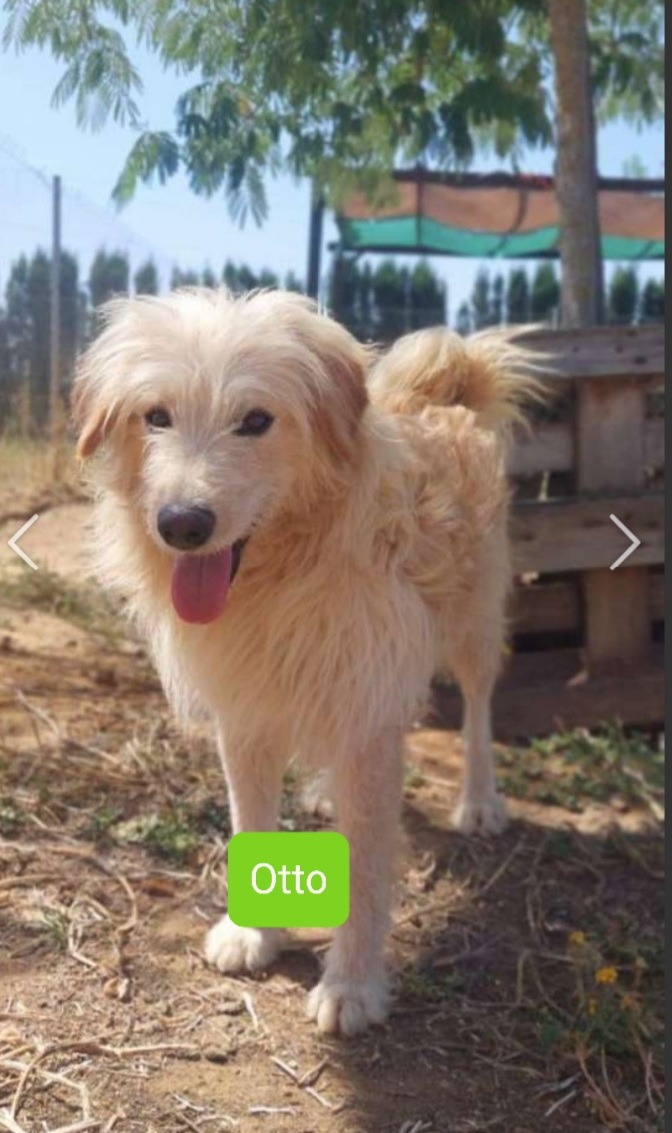The image size is (672, 1133).
Task: Go to the previous photo
Action: (24, 542)
